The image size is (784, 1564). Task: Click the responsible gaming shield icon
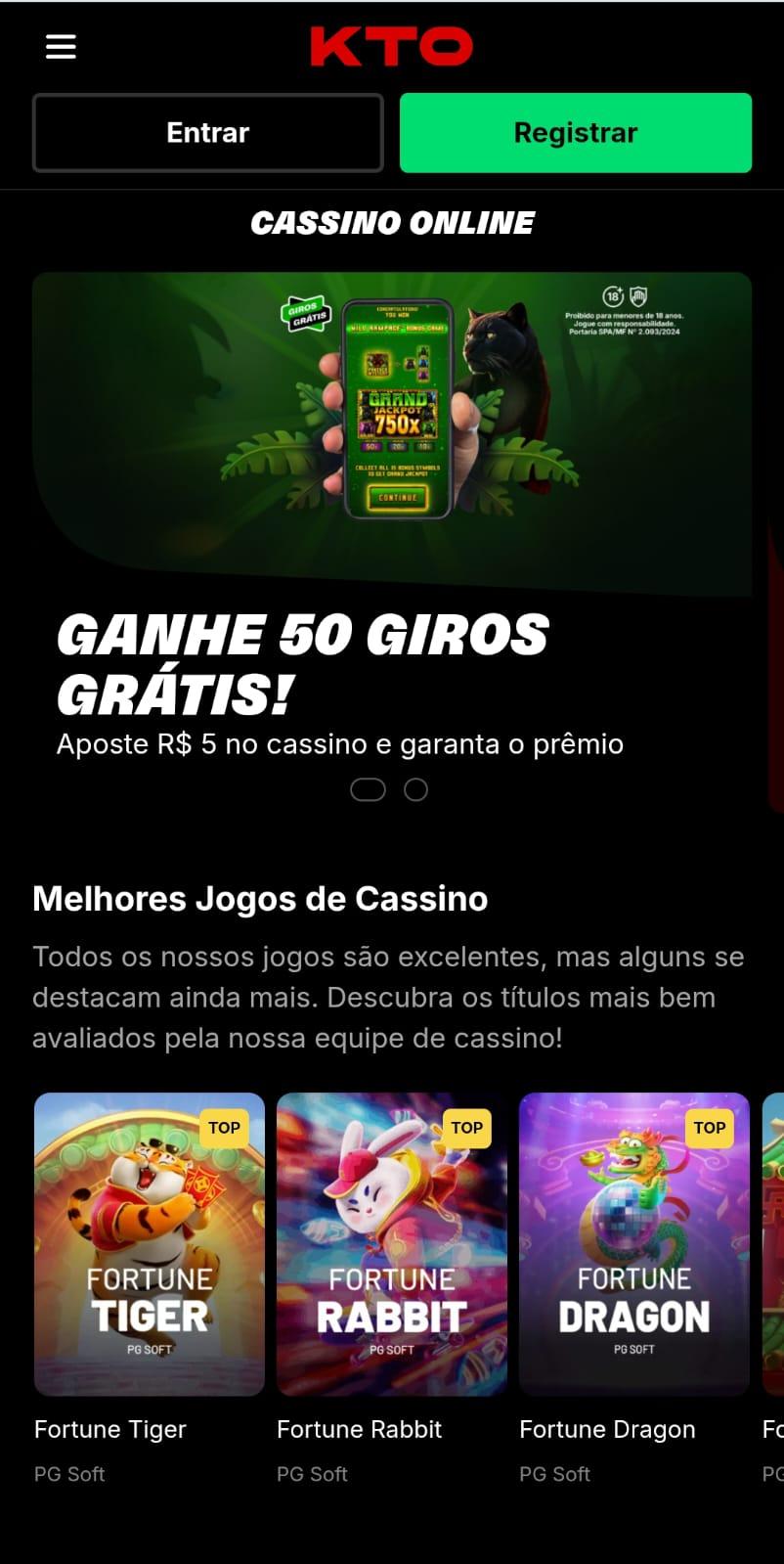637,294
